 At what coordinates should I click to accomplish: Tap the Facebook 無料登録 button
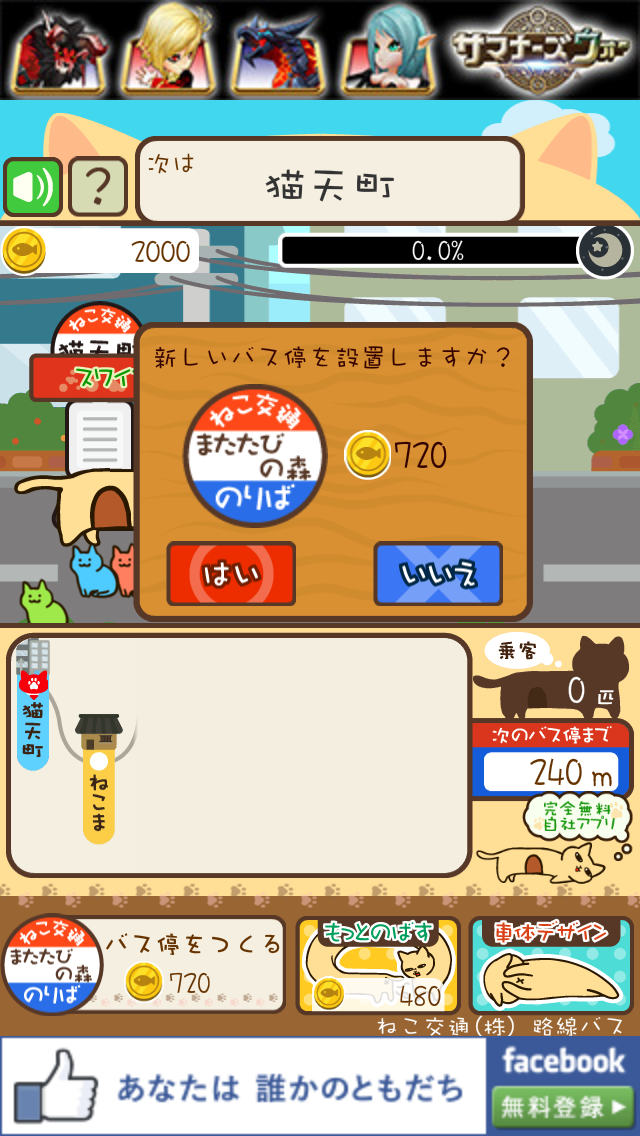tap(563, 1107)
